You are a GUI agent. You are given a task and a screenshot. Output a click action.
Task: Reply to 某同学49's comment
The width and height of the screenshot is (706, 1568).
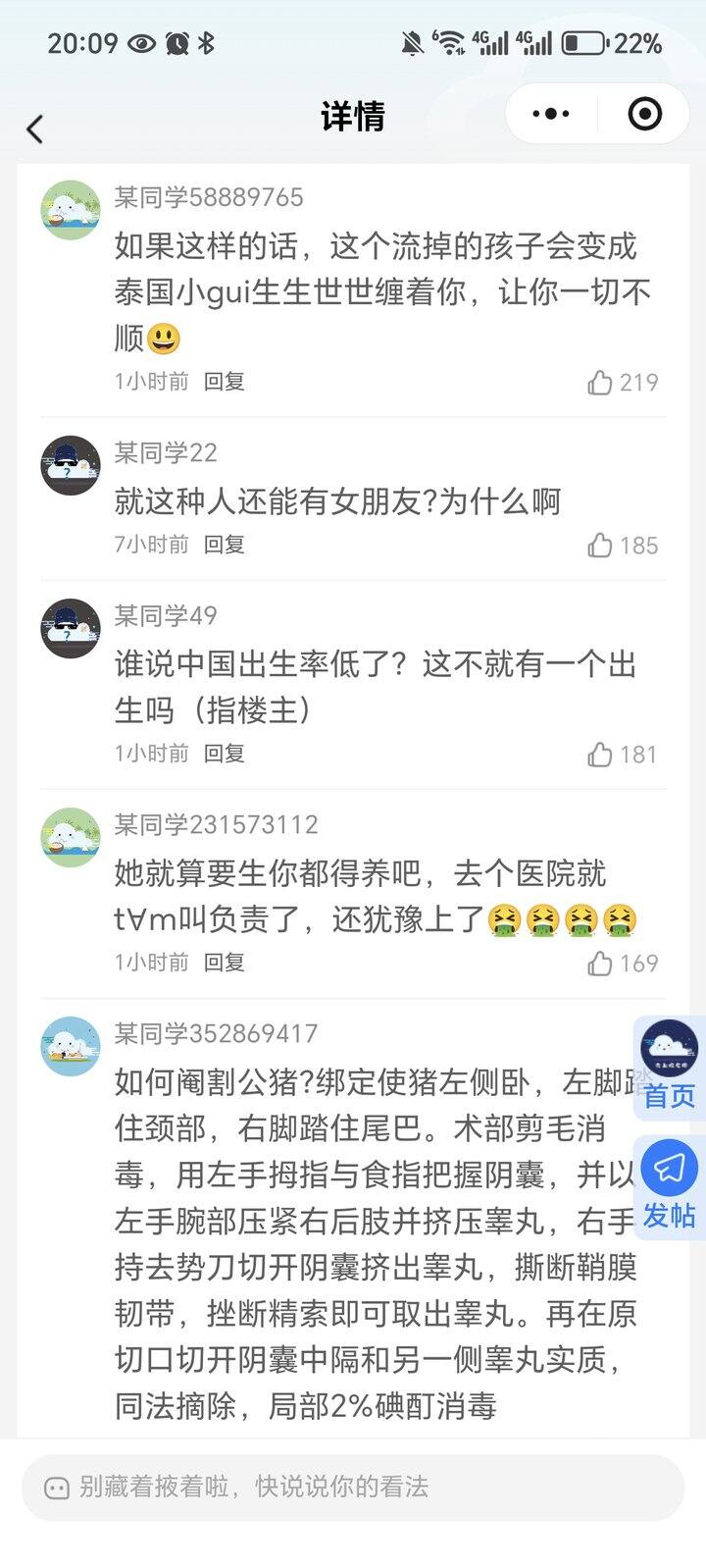[224, 754]
